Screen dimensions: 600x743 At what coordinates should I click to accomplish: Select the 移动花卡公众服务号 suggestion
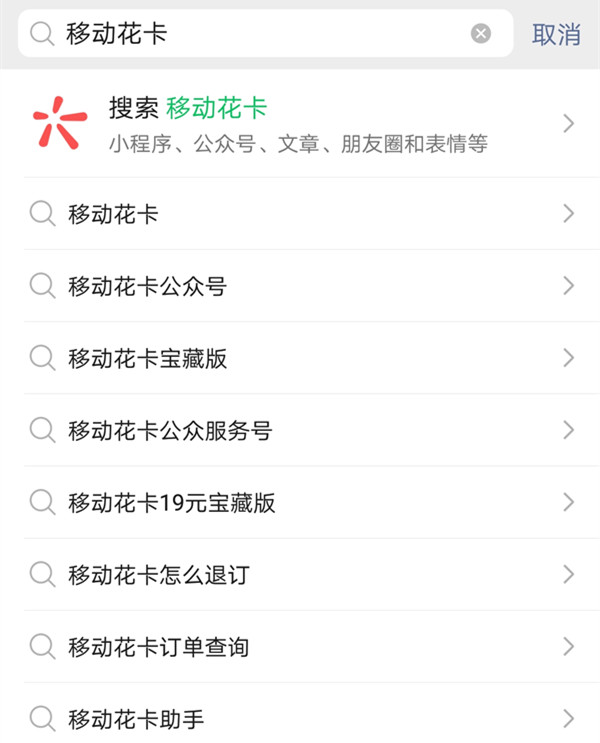click(x=300, y=430)
